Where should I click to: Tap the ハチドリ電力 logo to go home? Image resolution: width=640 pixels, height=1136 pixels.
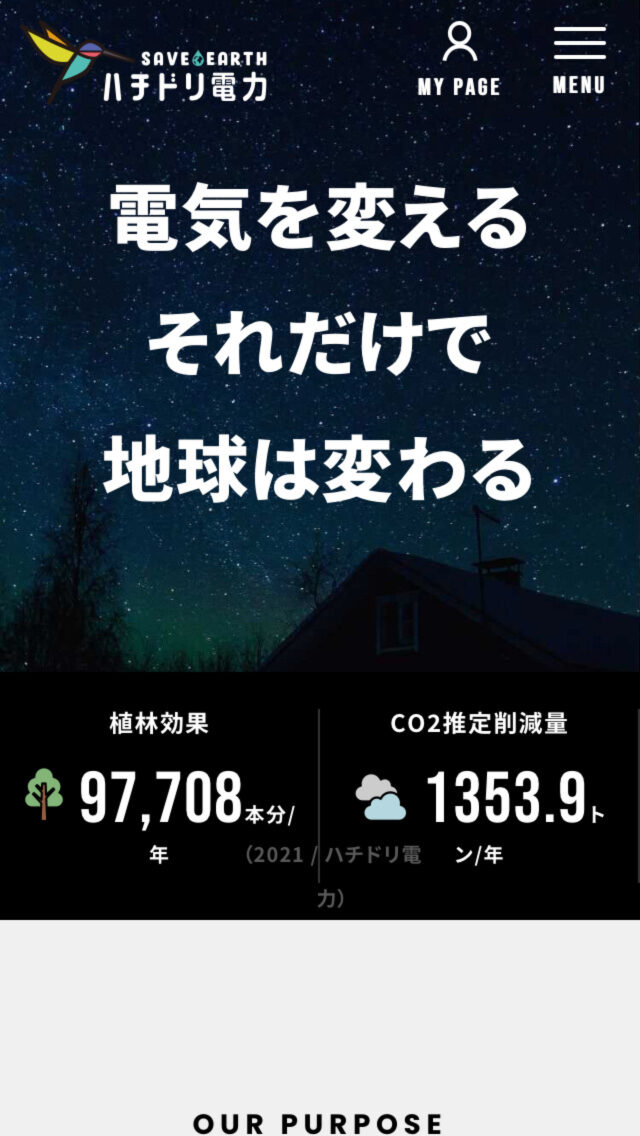pyautogui.click(x=146, y=64)
